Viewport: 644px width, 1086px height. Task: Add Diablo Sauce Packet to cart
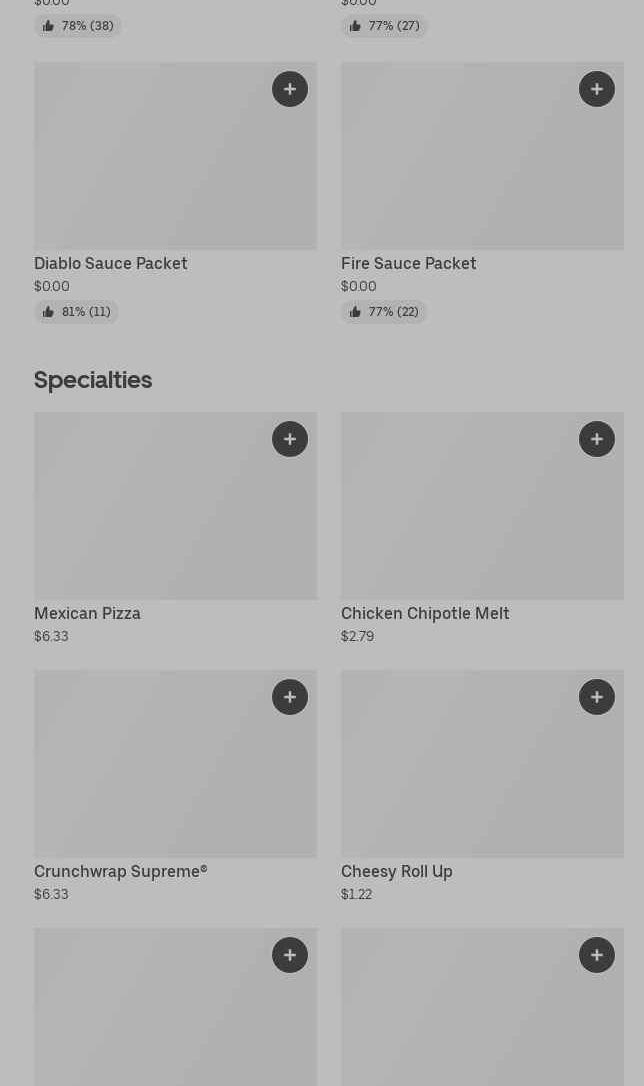pyautogui.click(x=290, y=89)
